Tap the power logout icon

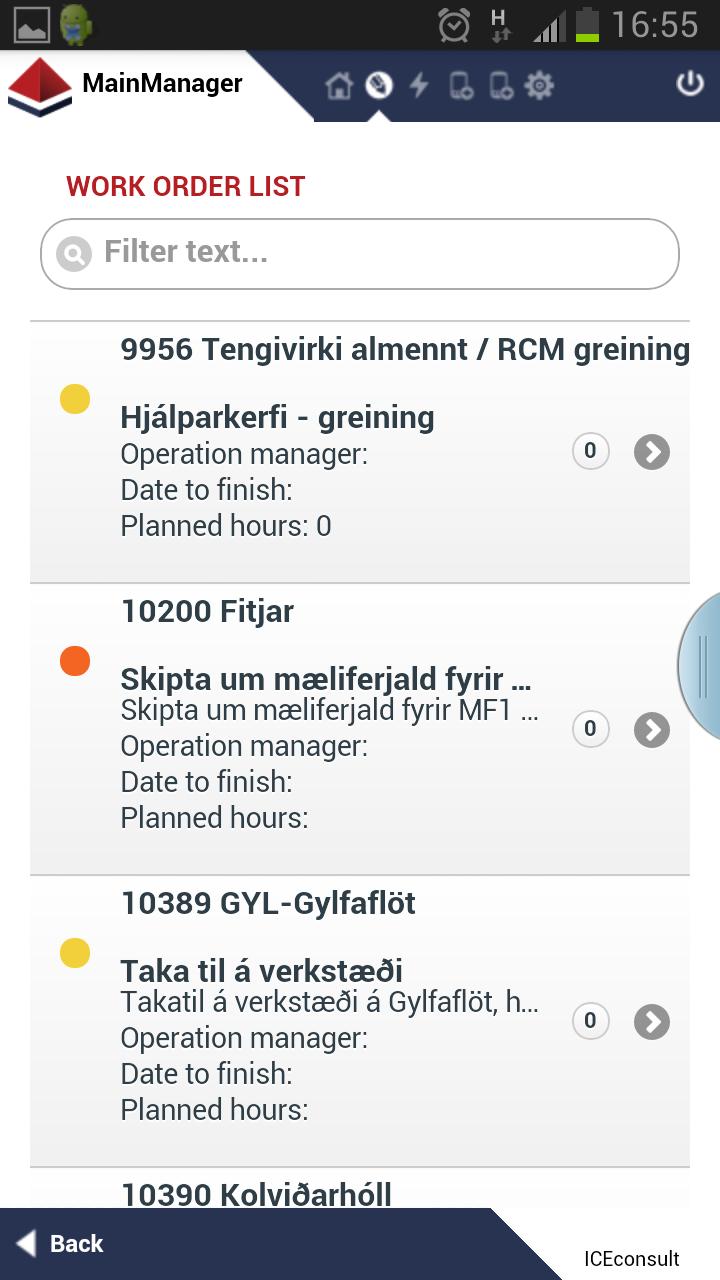pyautogui.click(x=690, y=84)
